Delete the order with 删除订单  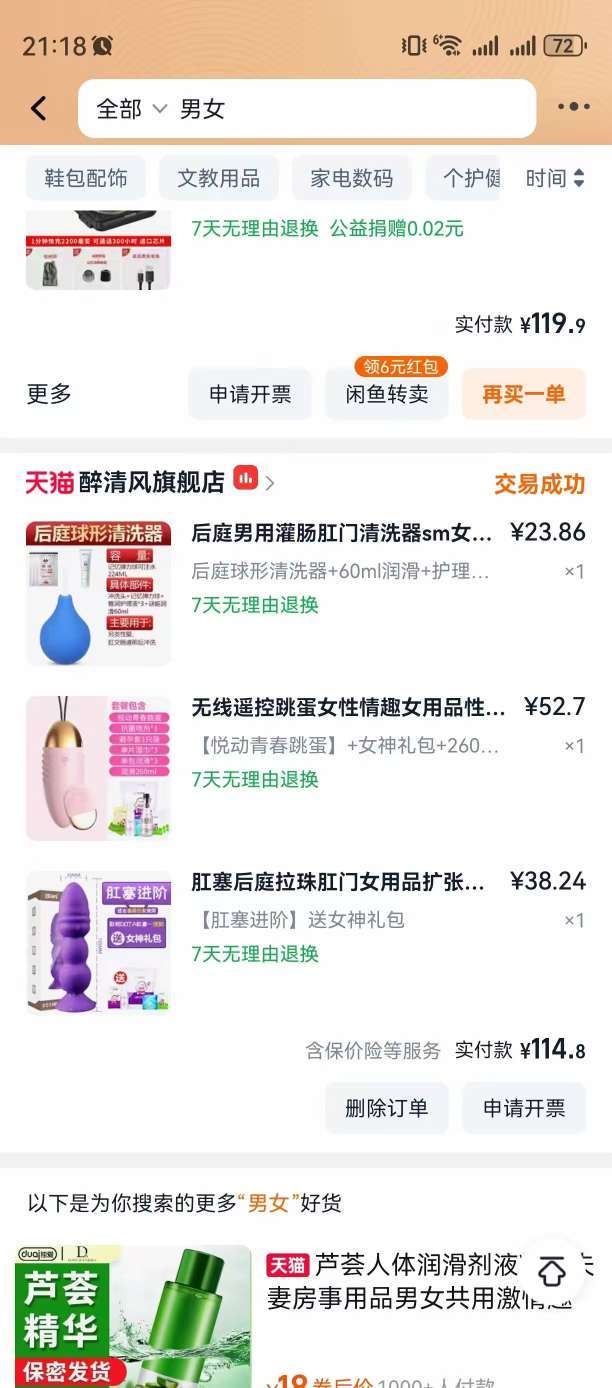coord(387,1108)
